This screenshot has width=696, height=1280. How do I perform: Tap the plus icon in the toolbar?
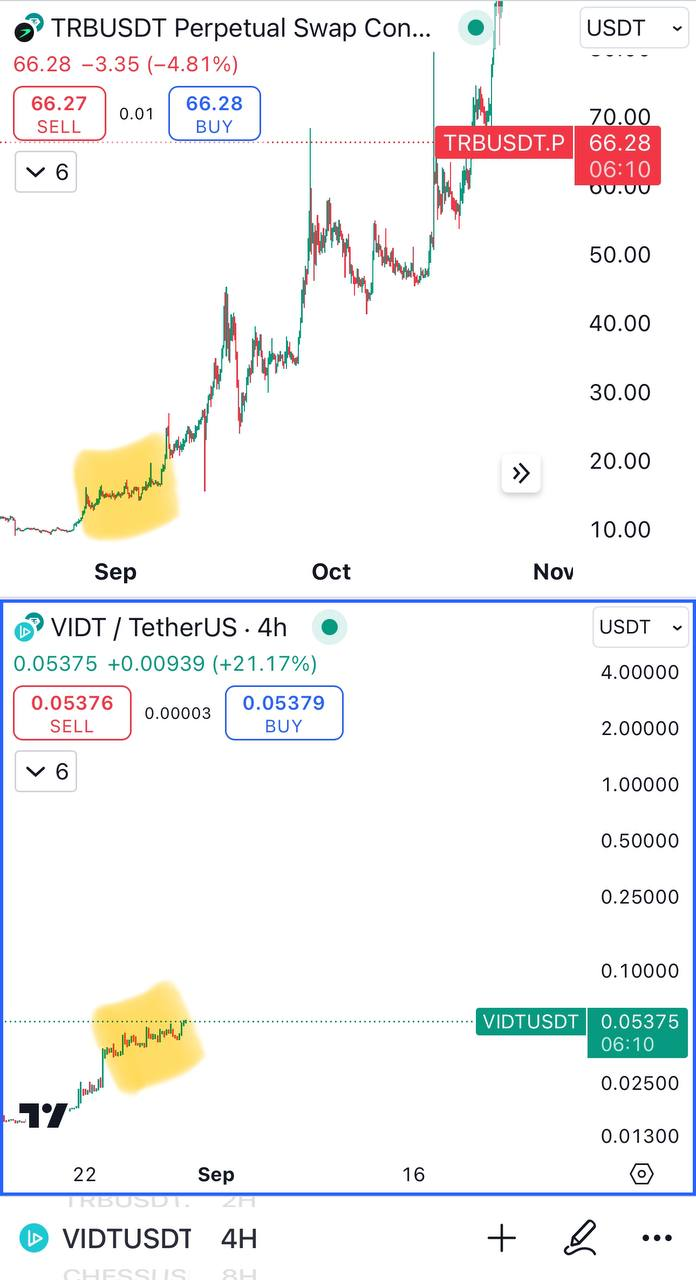(501, 1239)
